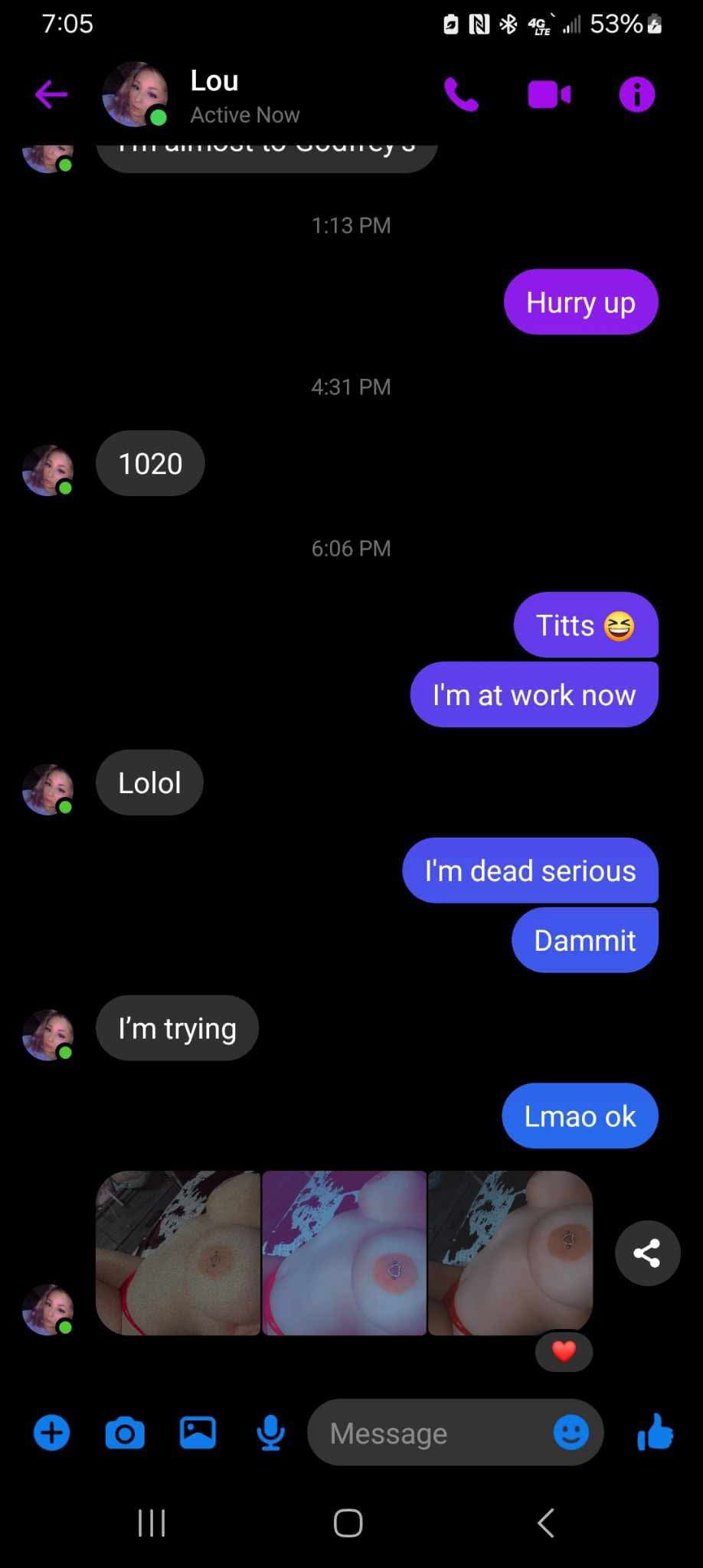Screen dimensions: 703x1568
Task: Open more actions with the plus icon
Action: 51,1432
